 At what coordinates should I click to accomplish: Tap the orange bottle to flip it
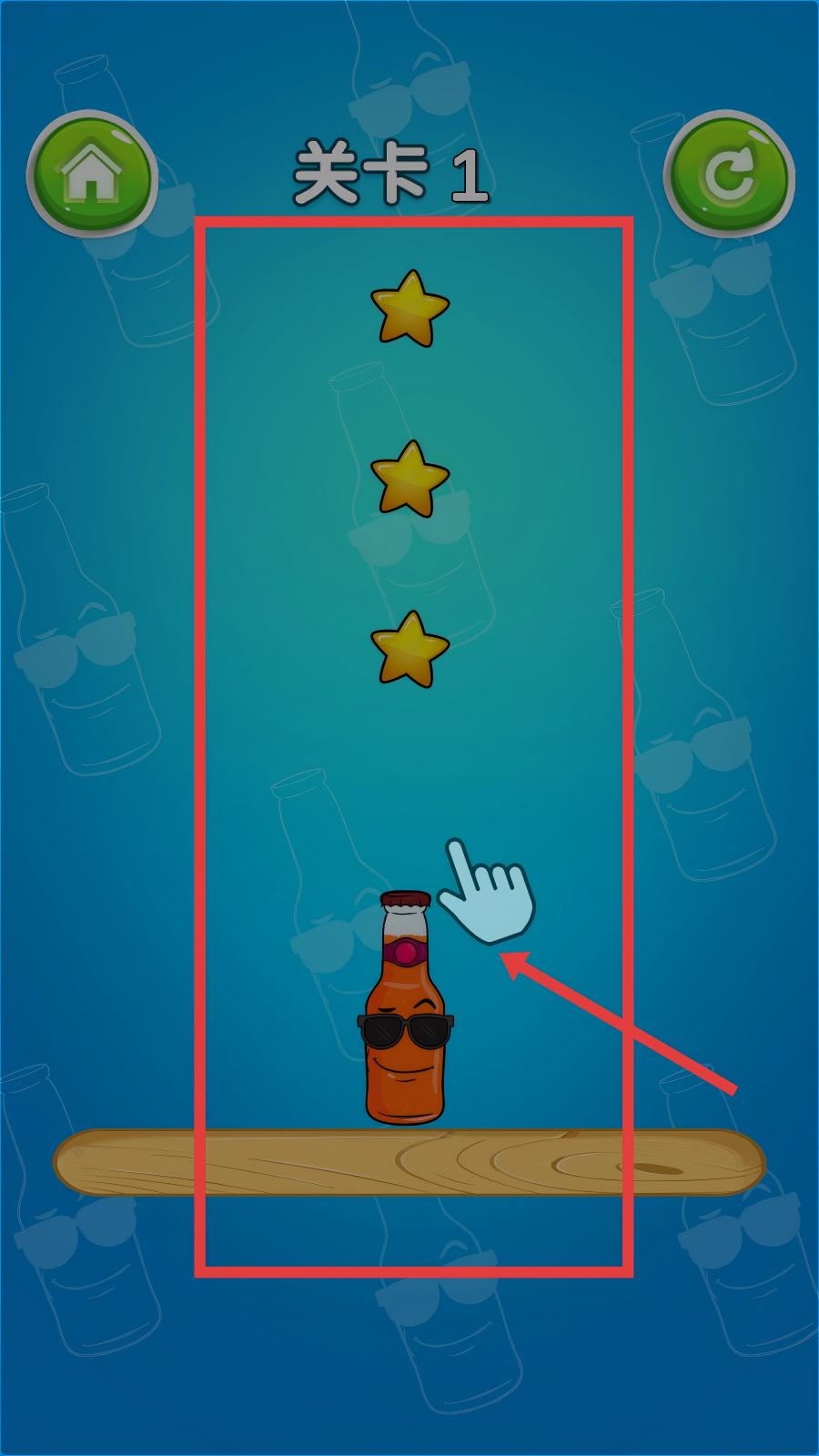[406, 1008]
